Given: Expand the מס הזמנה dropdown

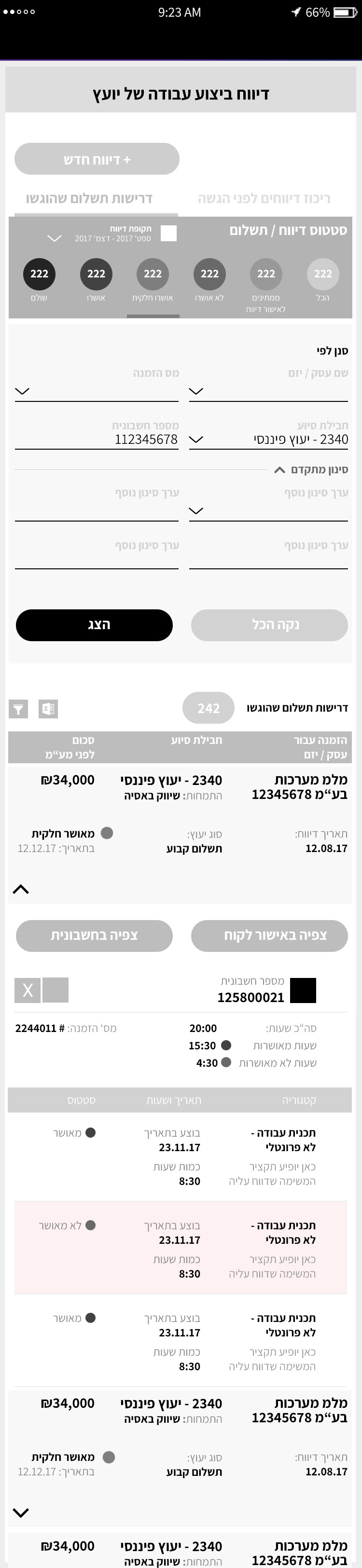Looking at the screenshot, I should [x=23, y=391].
